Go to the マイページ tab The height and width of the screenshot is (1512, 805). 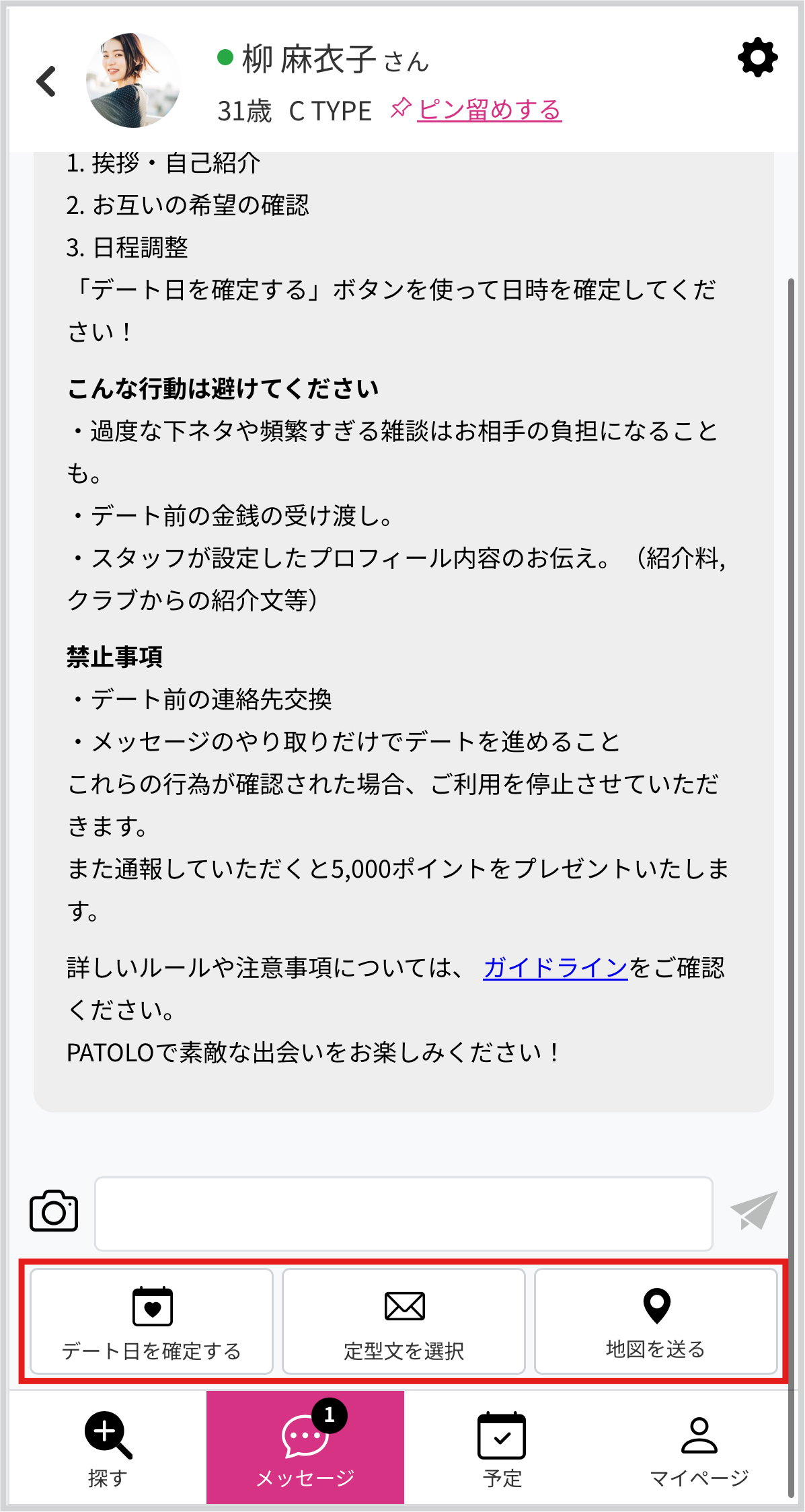click(x=699, y=1447)
